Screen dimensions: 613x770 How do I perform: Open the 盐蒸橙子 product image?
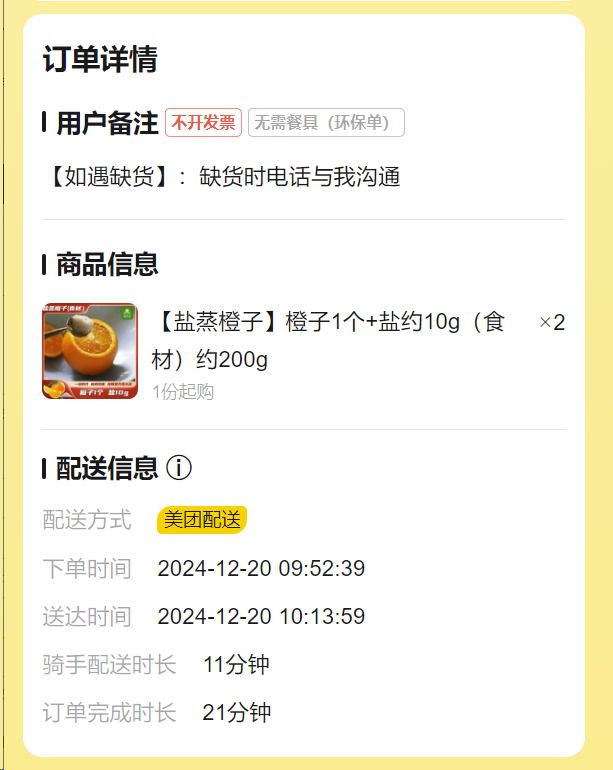(89, 351)
